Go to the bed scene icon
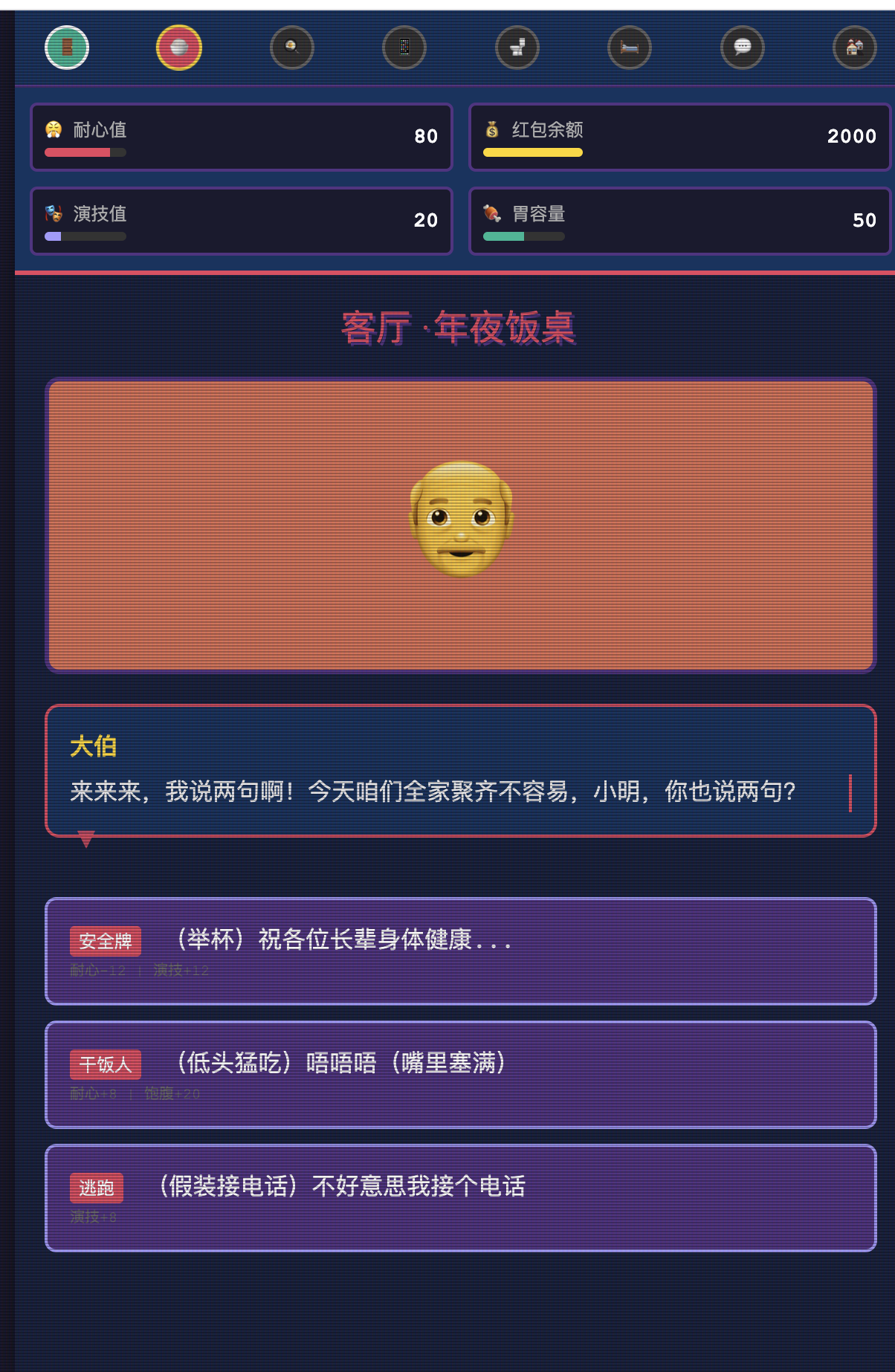The width and height of the screenshot is (895, 1372). (630, 48)
